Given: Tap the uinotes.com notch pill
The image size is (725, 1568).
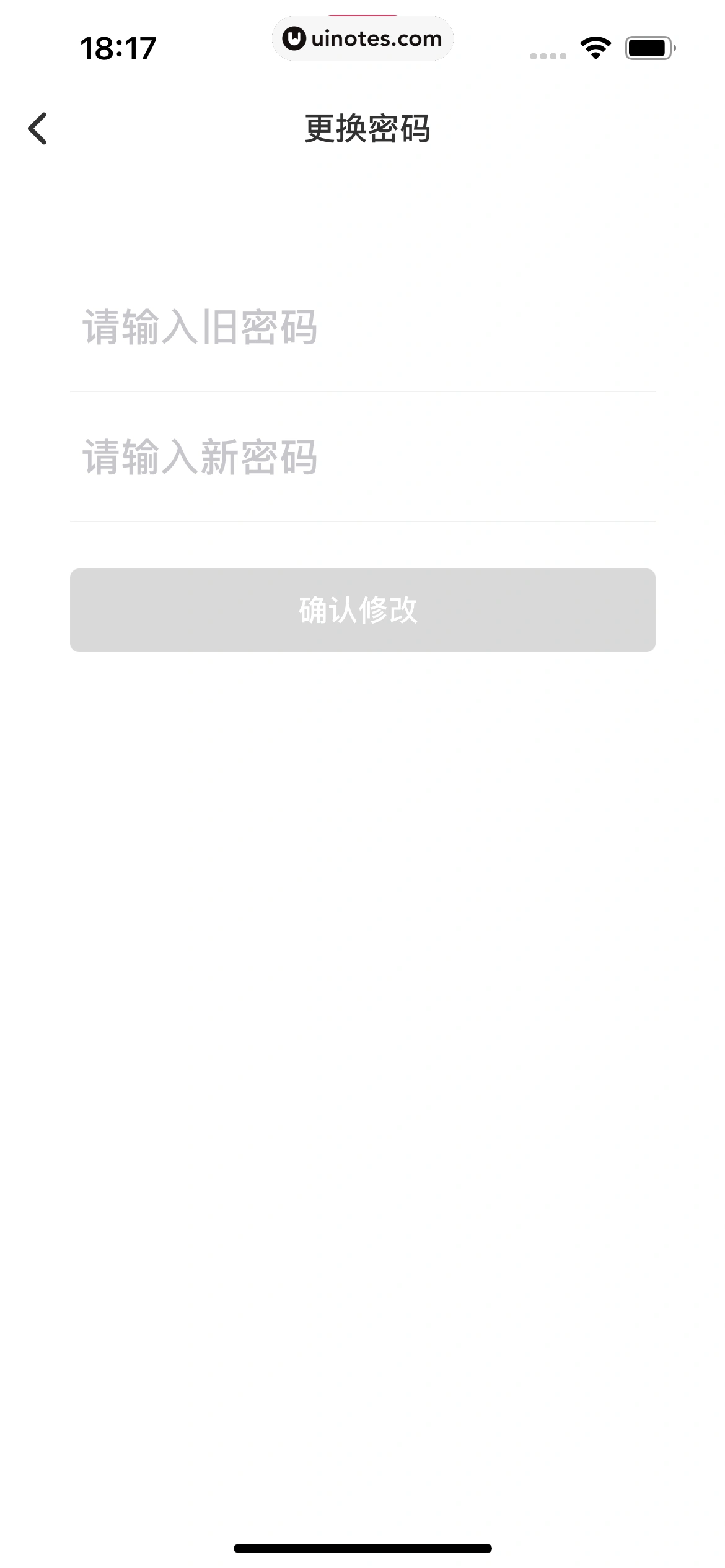Looking at the screenshot, I should tap(362, 38).
